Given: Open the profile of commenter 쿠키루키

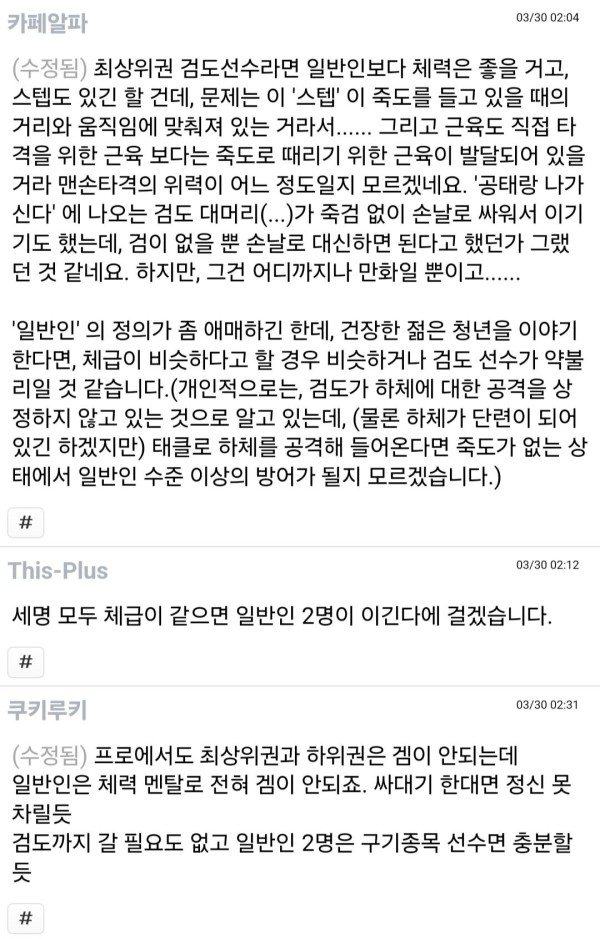Looking at the screenshot, I should click(x=47, y=711).
